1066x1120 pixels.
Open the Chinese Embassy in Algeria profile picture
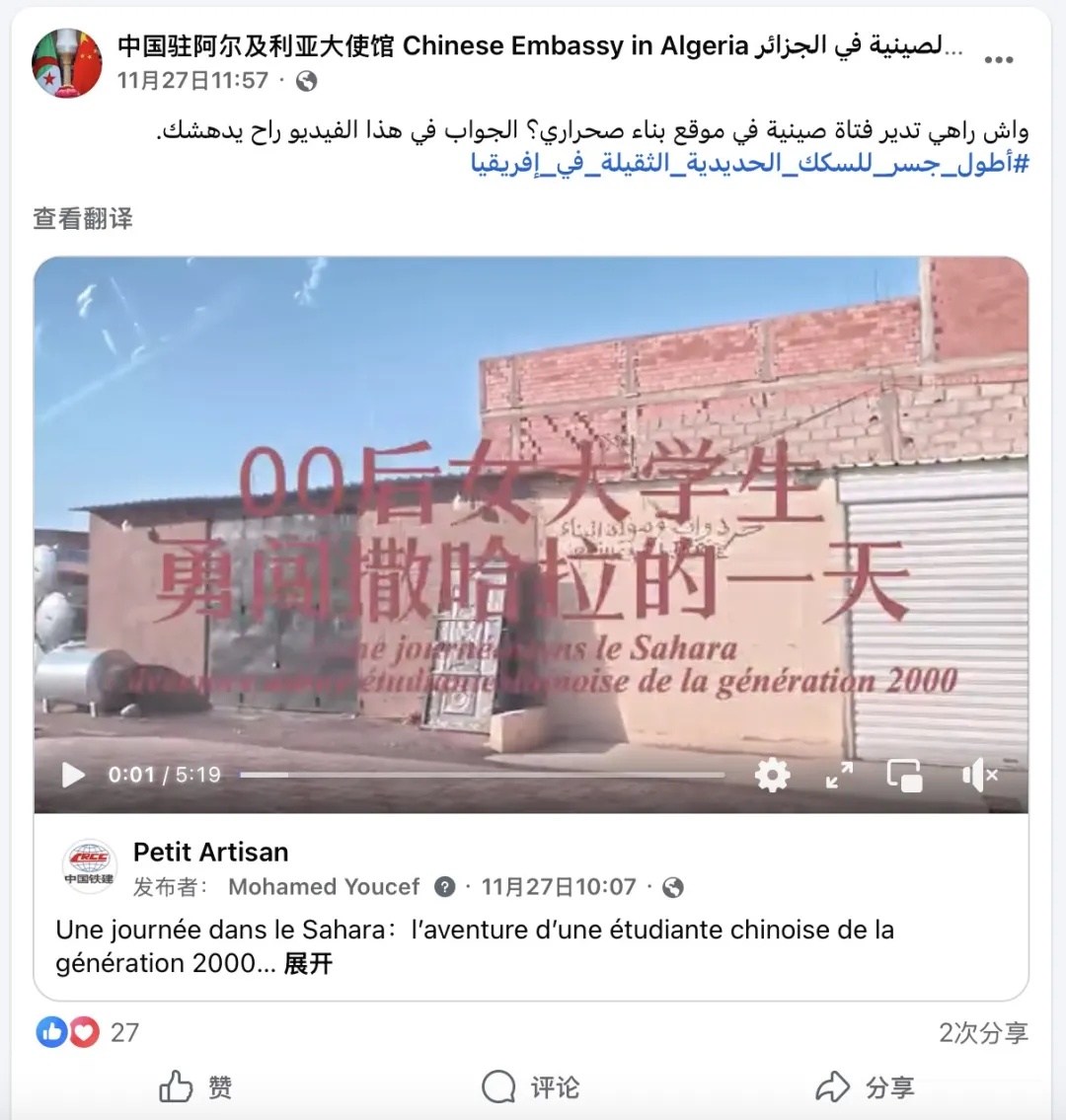[x=67, y=62]
